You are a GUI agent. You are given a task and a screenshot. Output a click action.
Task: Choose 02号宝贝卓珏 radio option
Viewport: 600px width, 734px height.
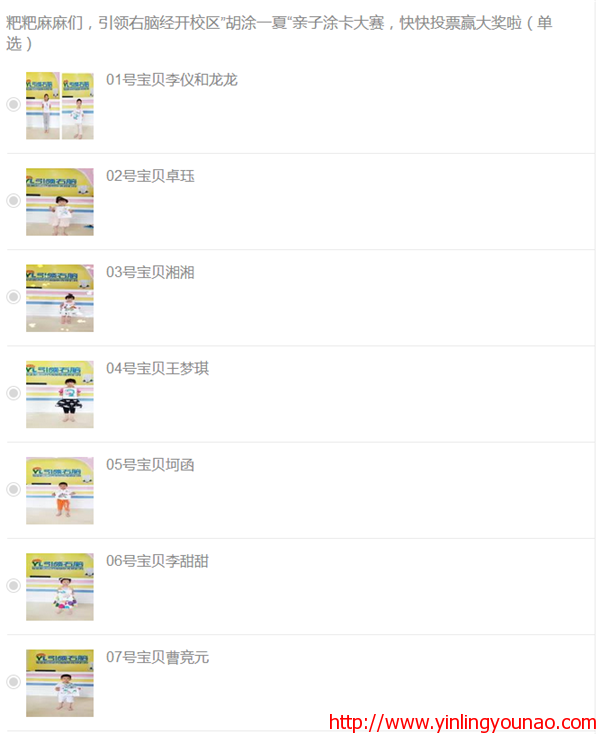(x=13, y=200)
